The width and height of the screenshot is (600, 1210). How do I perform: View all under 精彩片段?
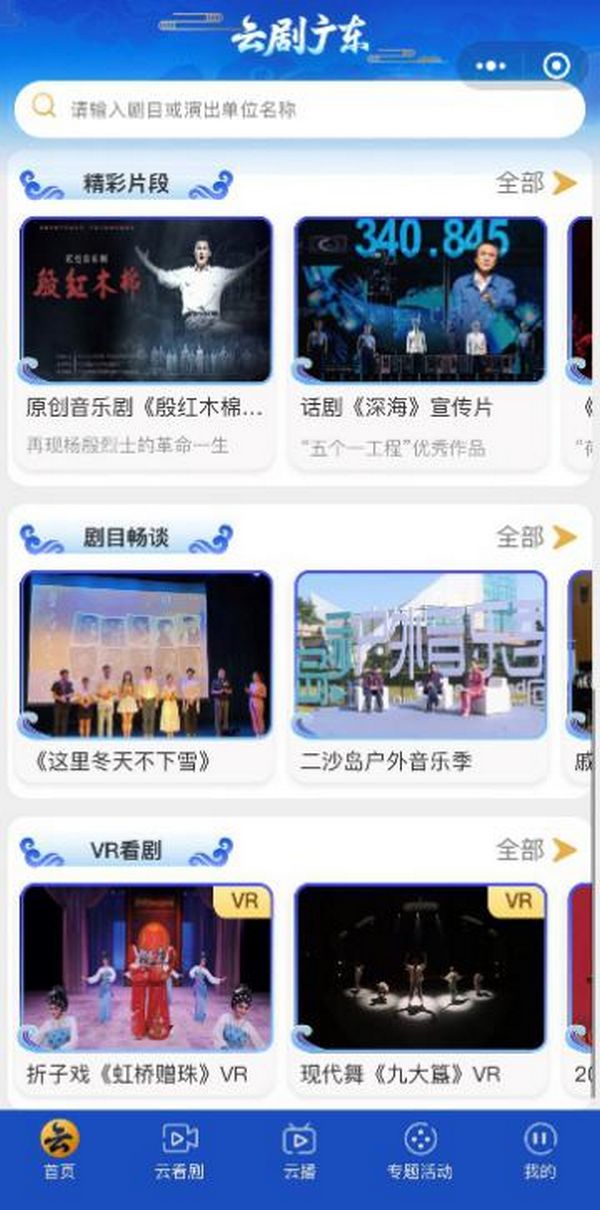536,183
